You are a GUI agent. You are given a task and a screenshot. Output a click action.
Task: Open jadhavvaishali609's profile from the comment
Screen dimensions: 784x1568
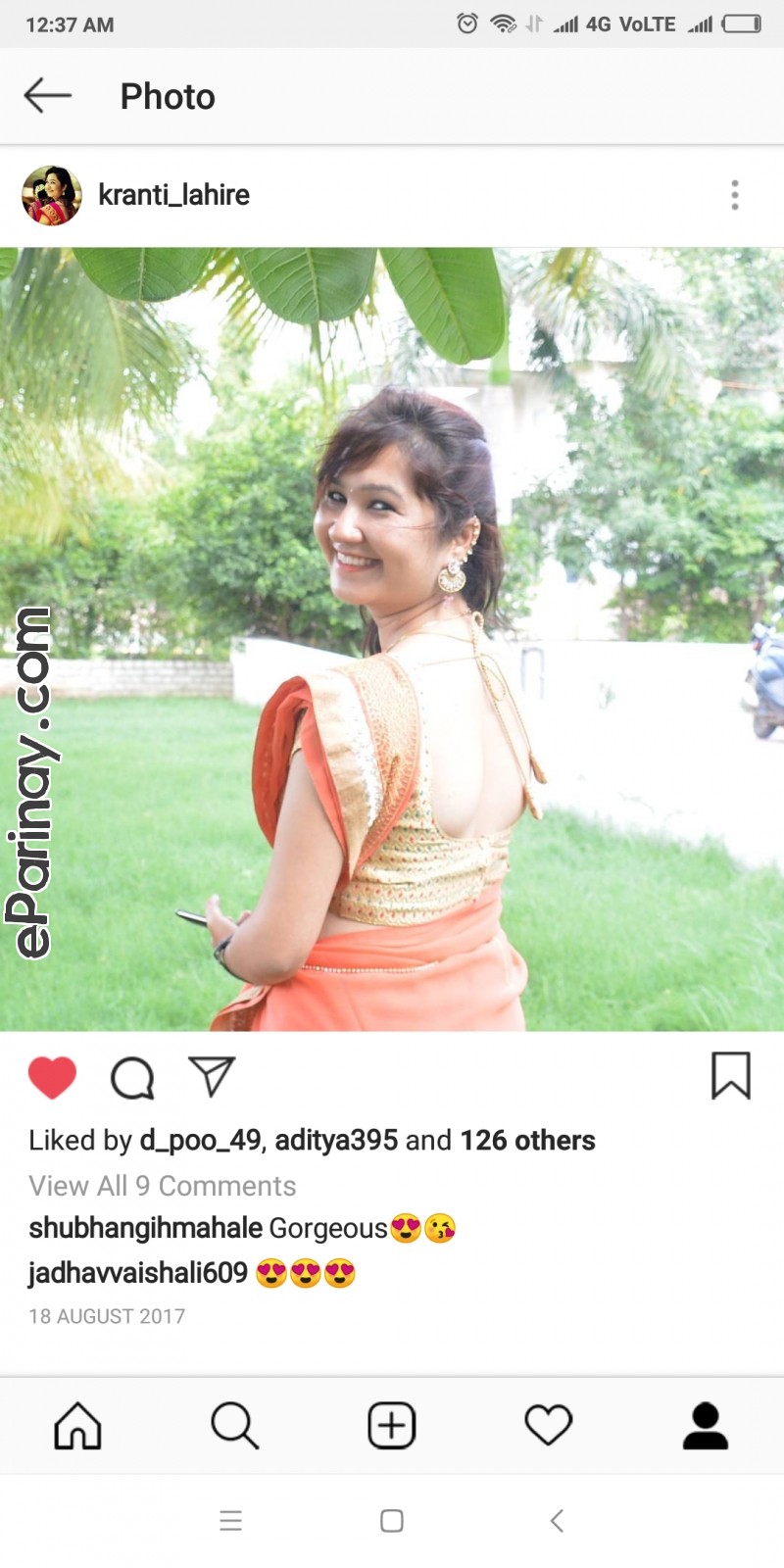pos(137,1273)
